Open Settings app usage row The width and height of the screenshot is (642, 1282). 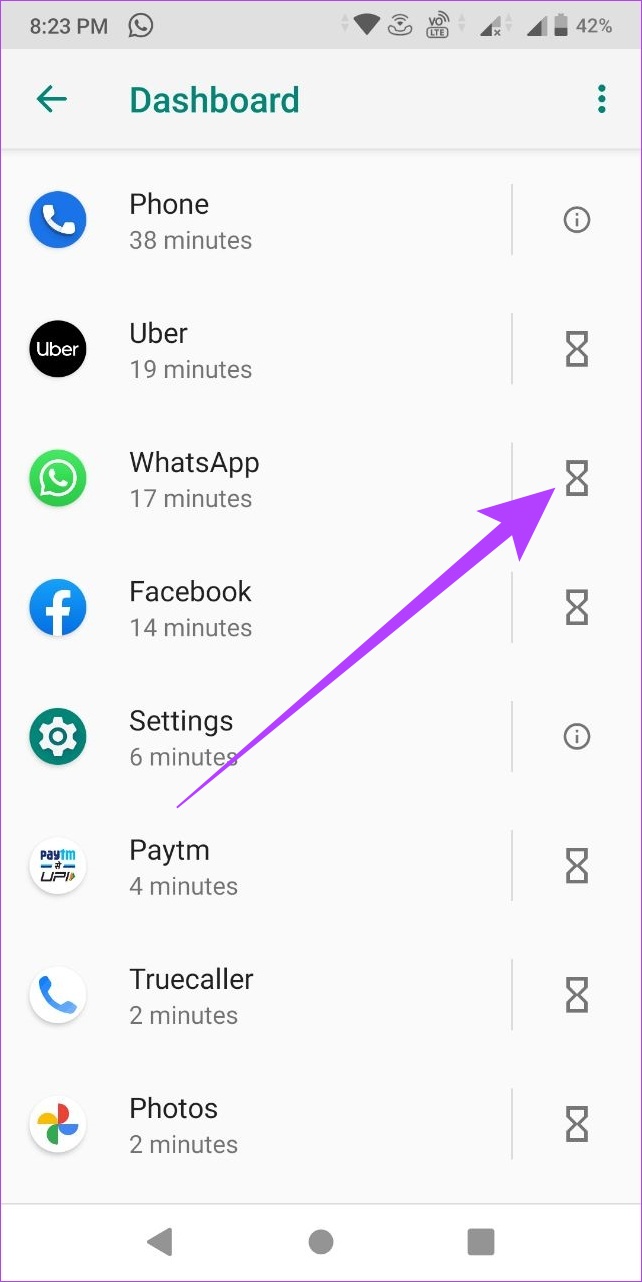256,737
